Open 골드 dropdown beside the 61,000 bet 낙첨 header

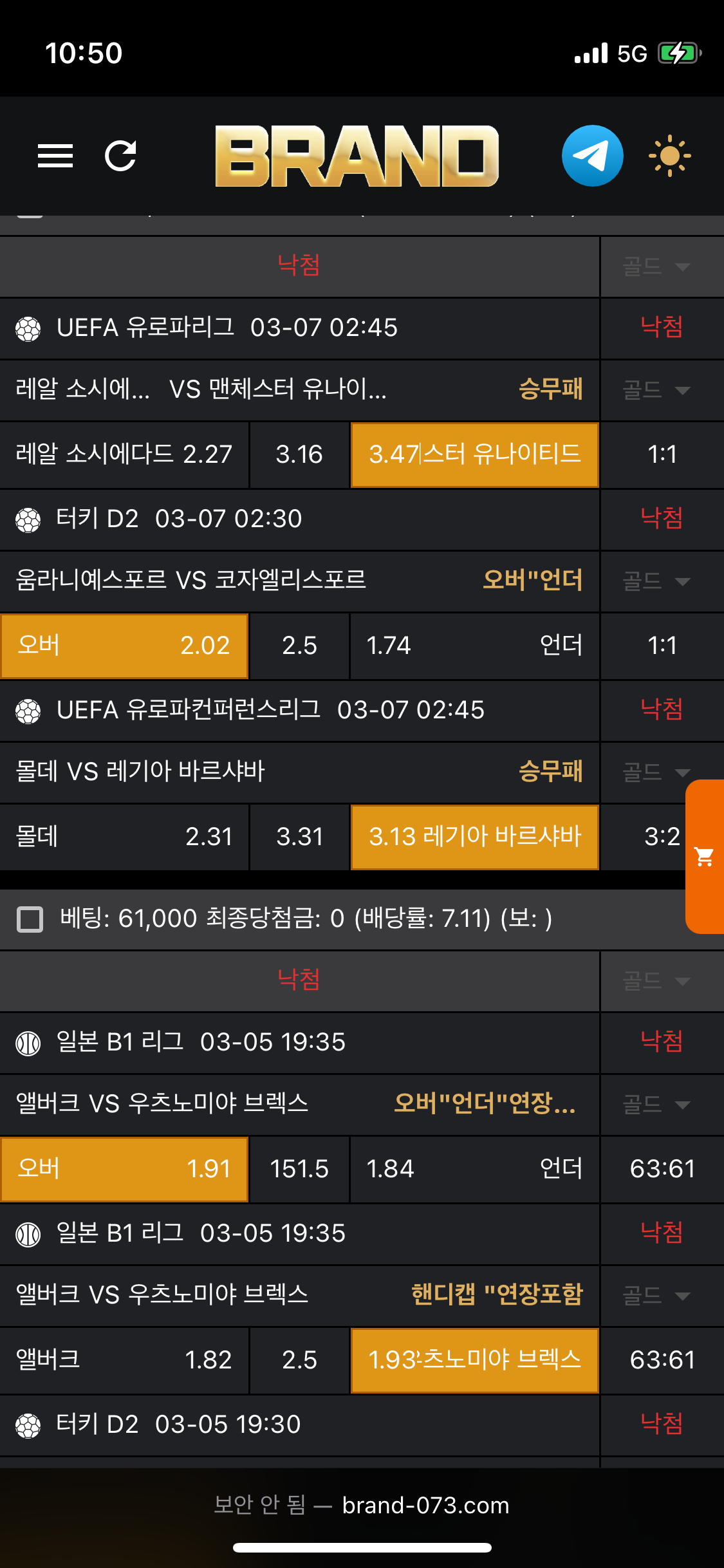[656, 981]
